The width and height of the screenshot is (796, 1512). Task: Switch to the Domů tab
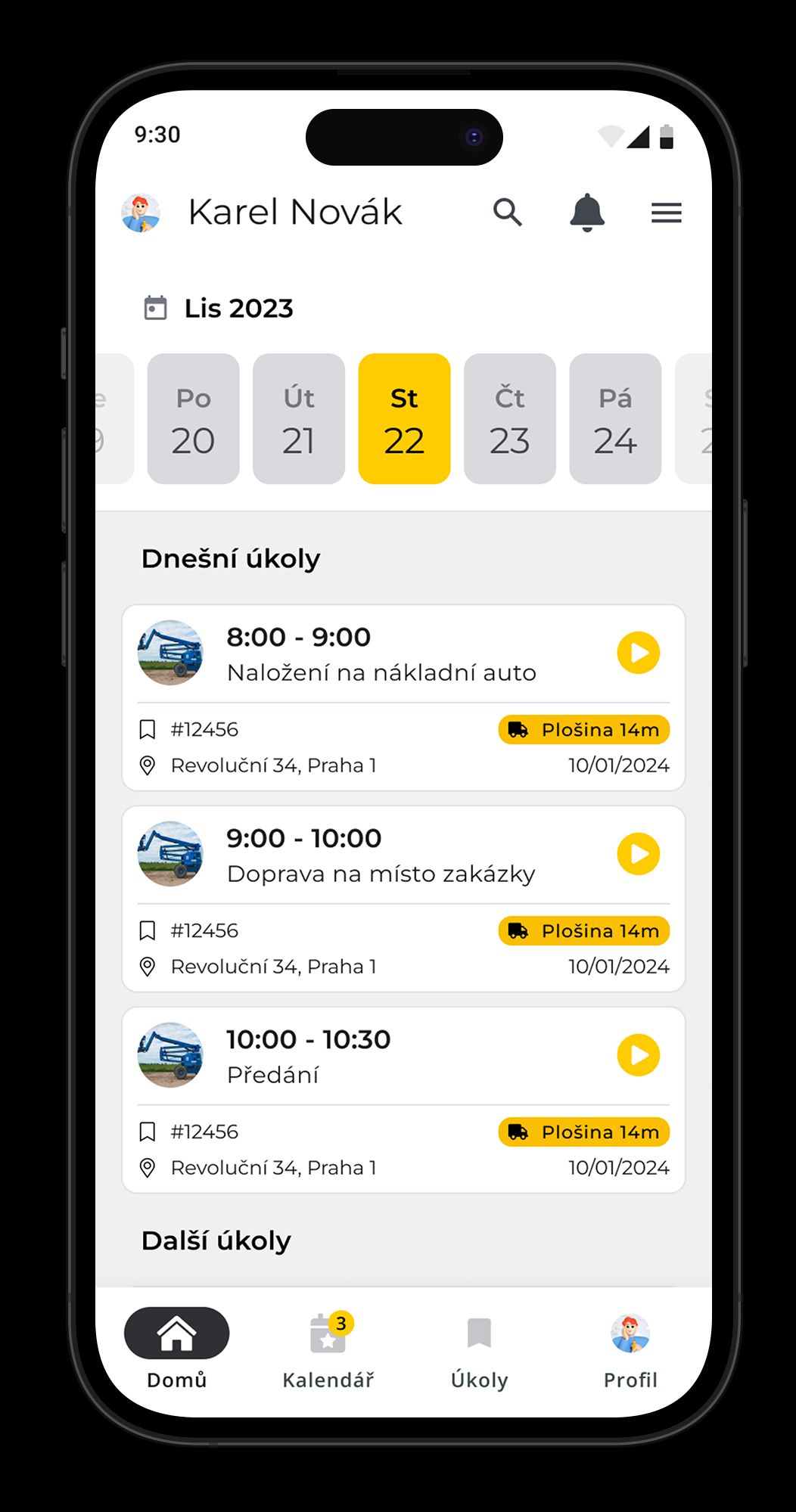pyautogui.click(x=176, y=1349)
